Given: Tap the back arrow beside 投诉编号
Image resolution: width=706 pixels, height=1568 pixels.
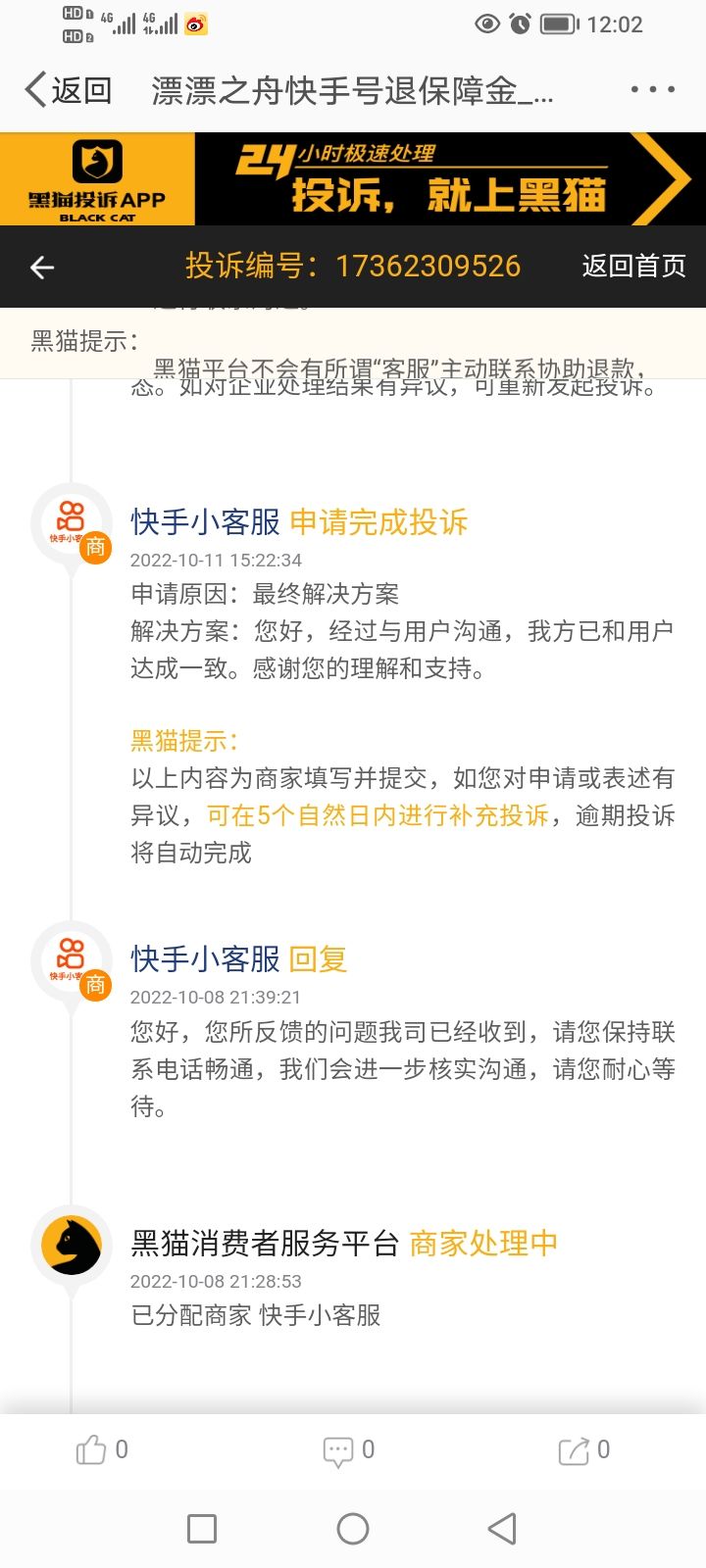Looking at the screenshot, I should point(42,267).
